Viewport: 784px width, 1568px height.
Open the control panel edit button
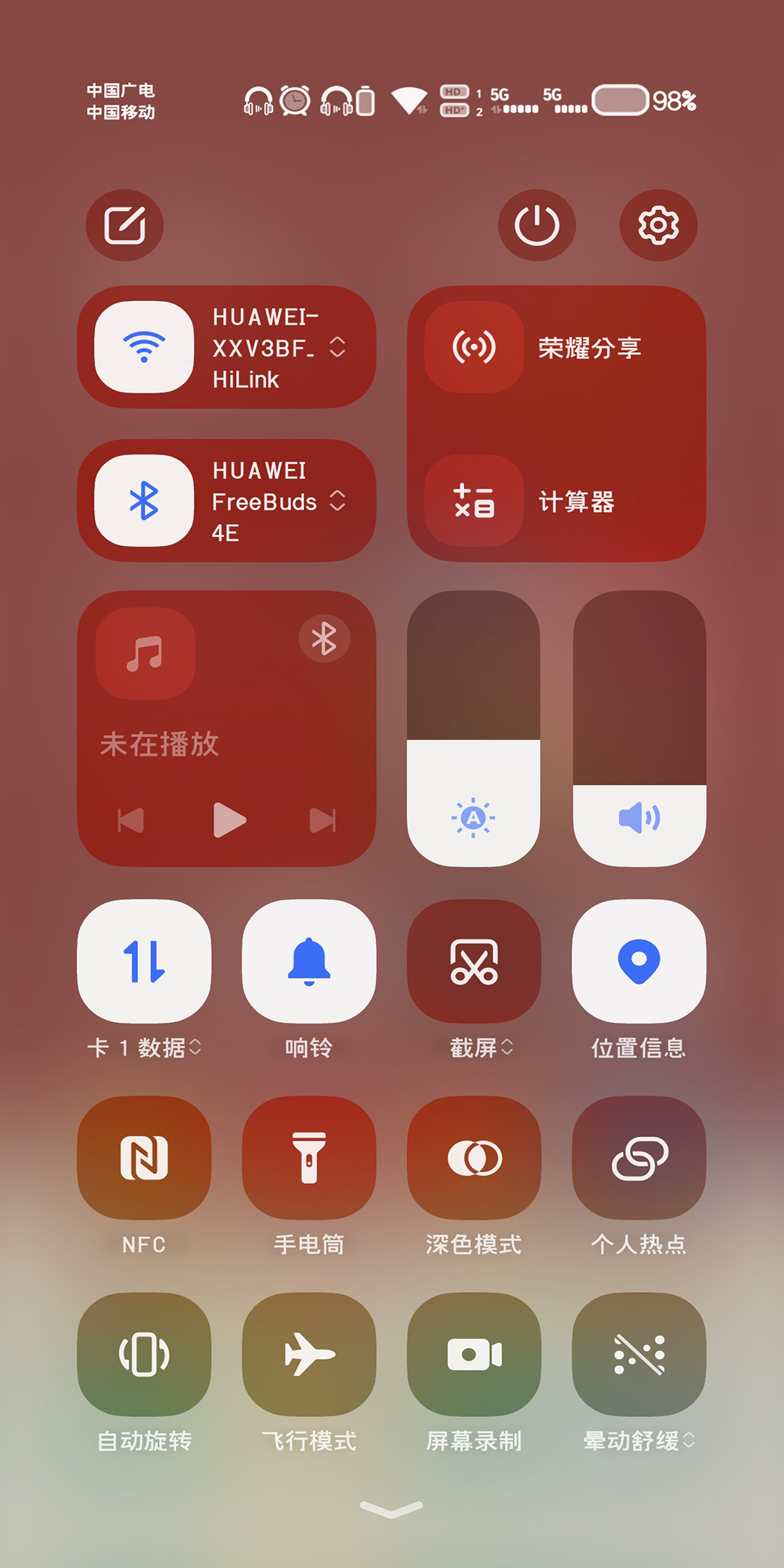[x=125, y=225]
